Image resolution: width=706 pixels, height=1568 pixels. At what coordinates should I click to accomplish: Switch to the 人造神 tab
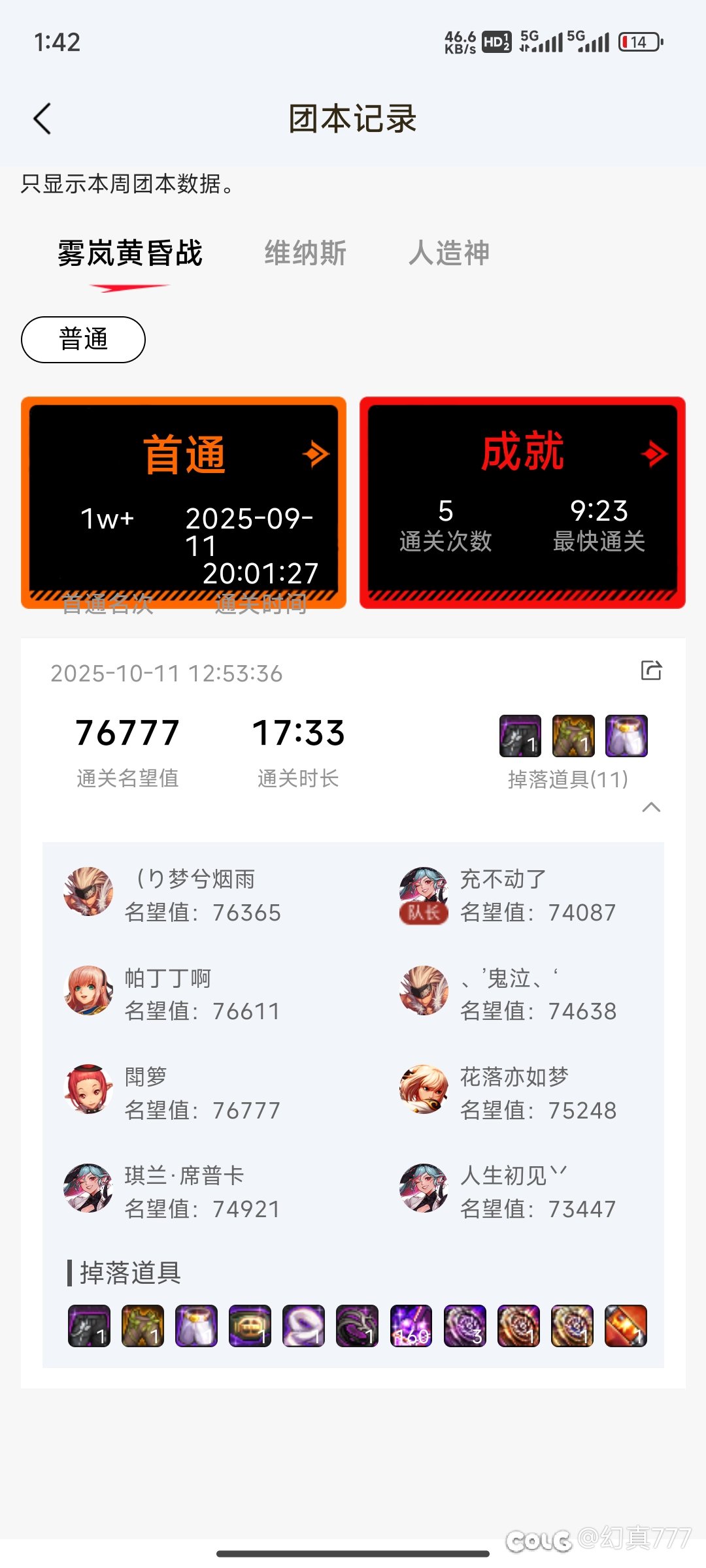pyautogui.click(x=449, y=253)
